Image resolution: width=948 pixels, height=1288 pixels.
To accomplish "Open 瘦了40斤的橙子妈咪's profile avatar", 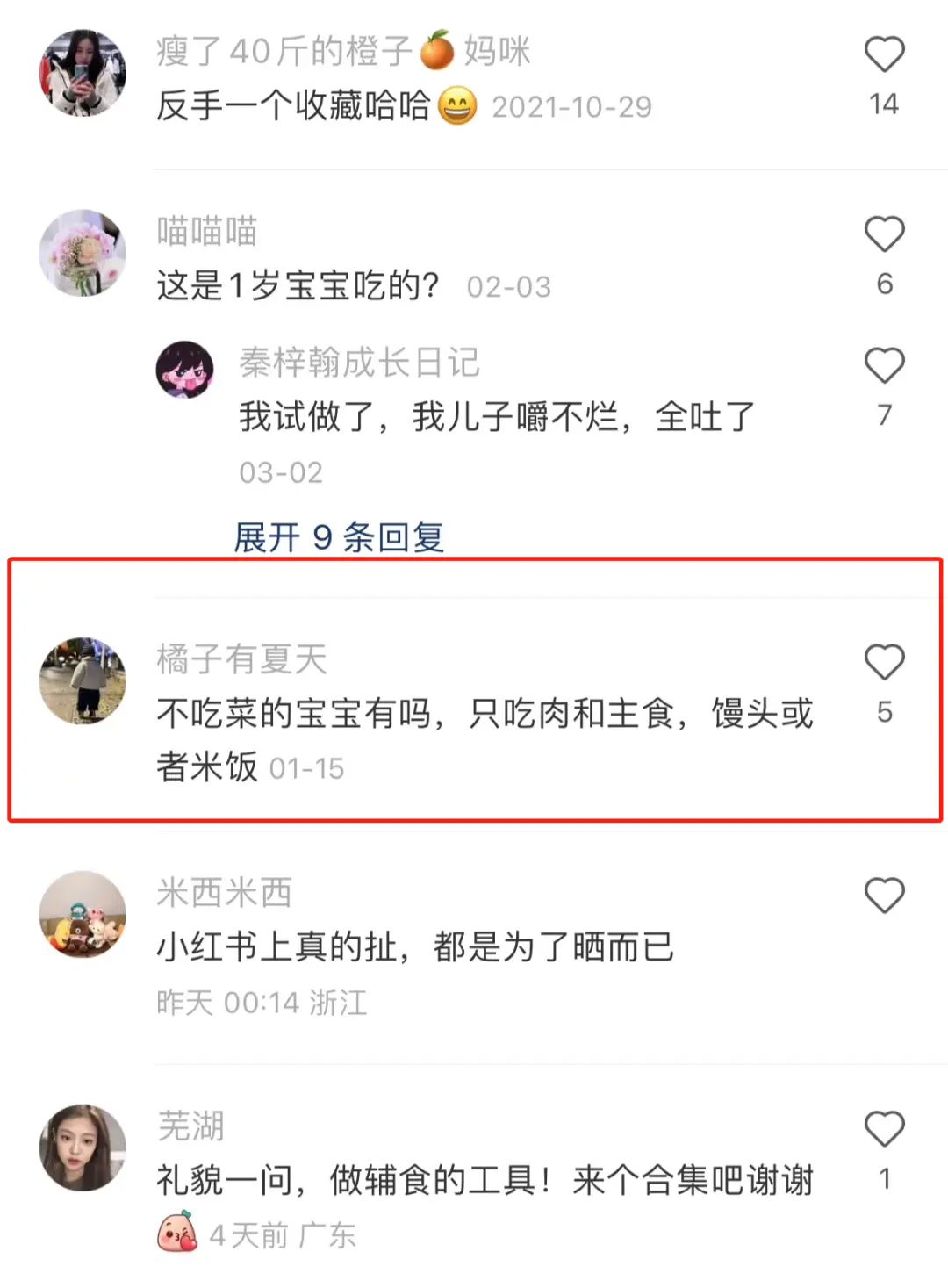I will click(83, 73).
